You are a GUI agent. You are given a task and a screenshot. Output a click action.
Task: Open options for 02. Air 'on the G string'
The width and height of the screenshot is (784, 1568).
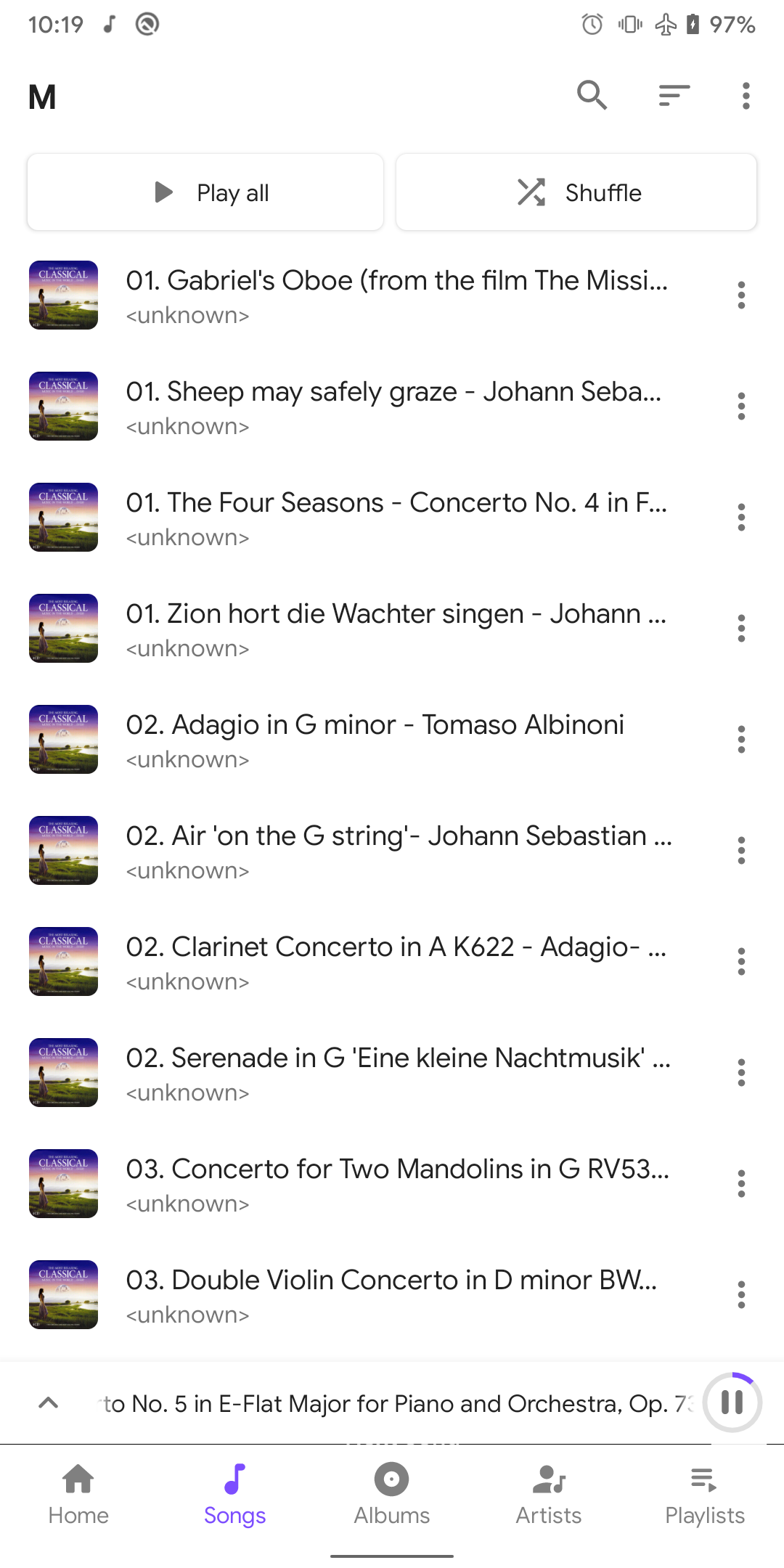(741, 851)
